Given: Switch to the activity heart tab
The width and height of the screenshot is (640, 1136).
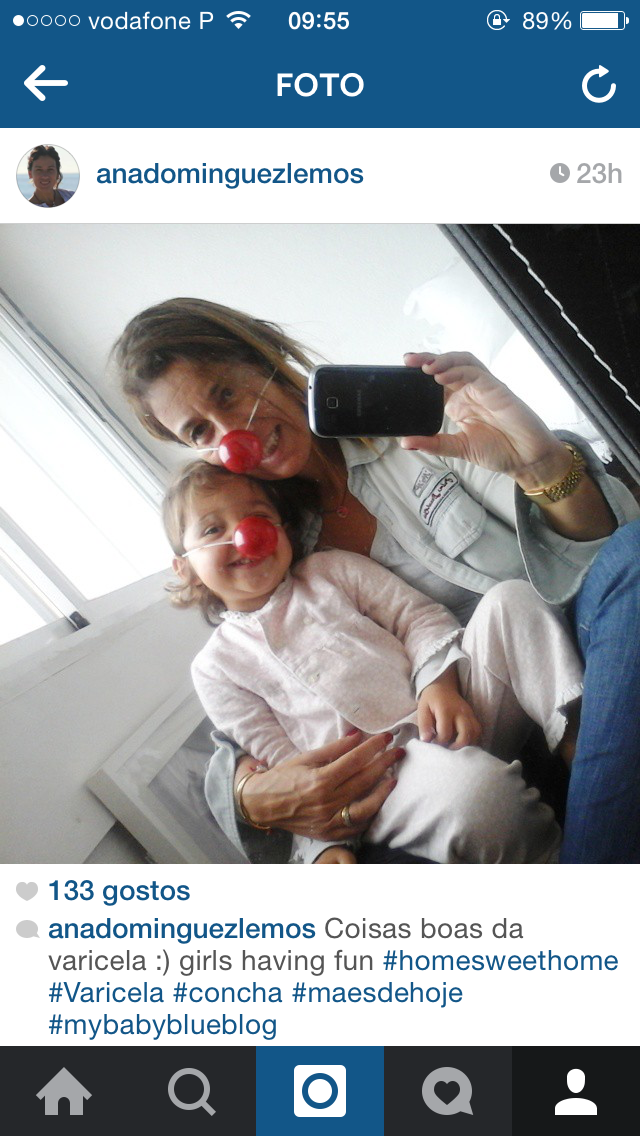Looking at the screenshot, I should click(x=447, y=1091).
